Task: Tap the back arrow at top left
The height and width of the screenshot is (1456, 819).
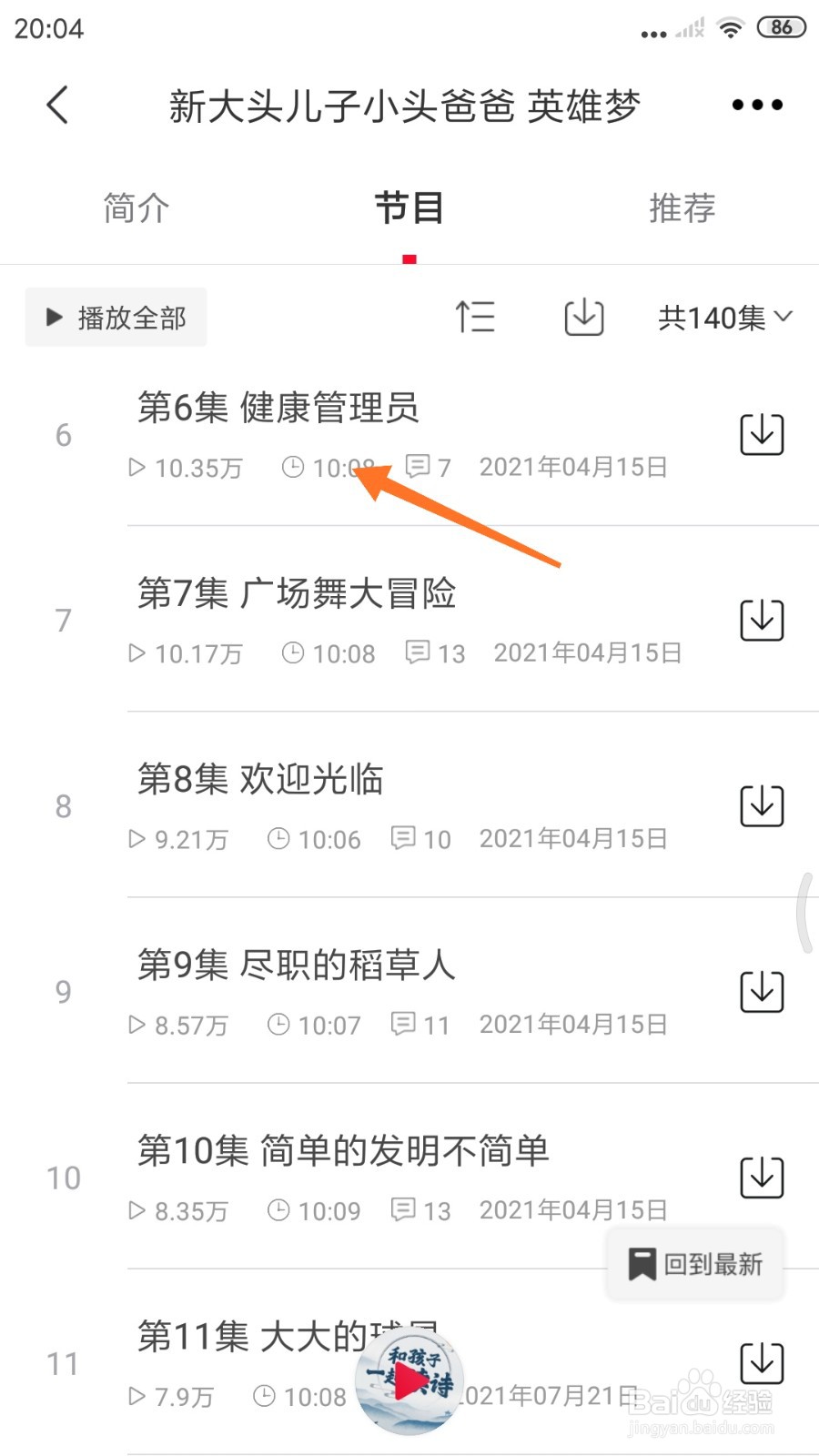Action: (56, 104)
